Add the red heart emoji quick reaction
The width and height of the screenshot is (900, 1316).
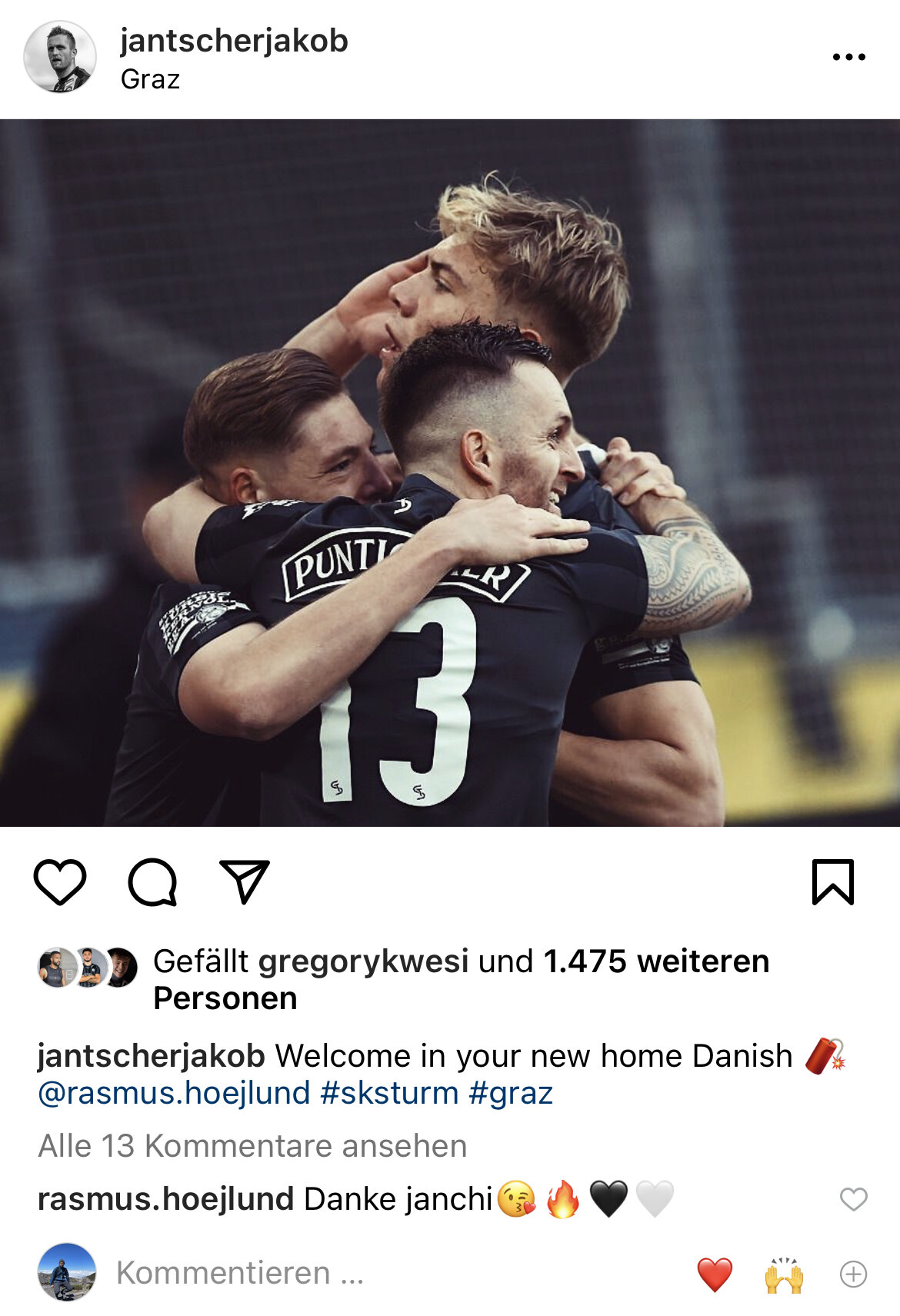pyautogui.click(x=715, y=1274)
